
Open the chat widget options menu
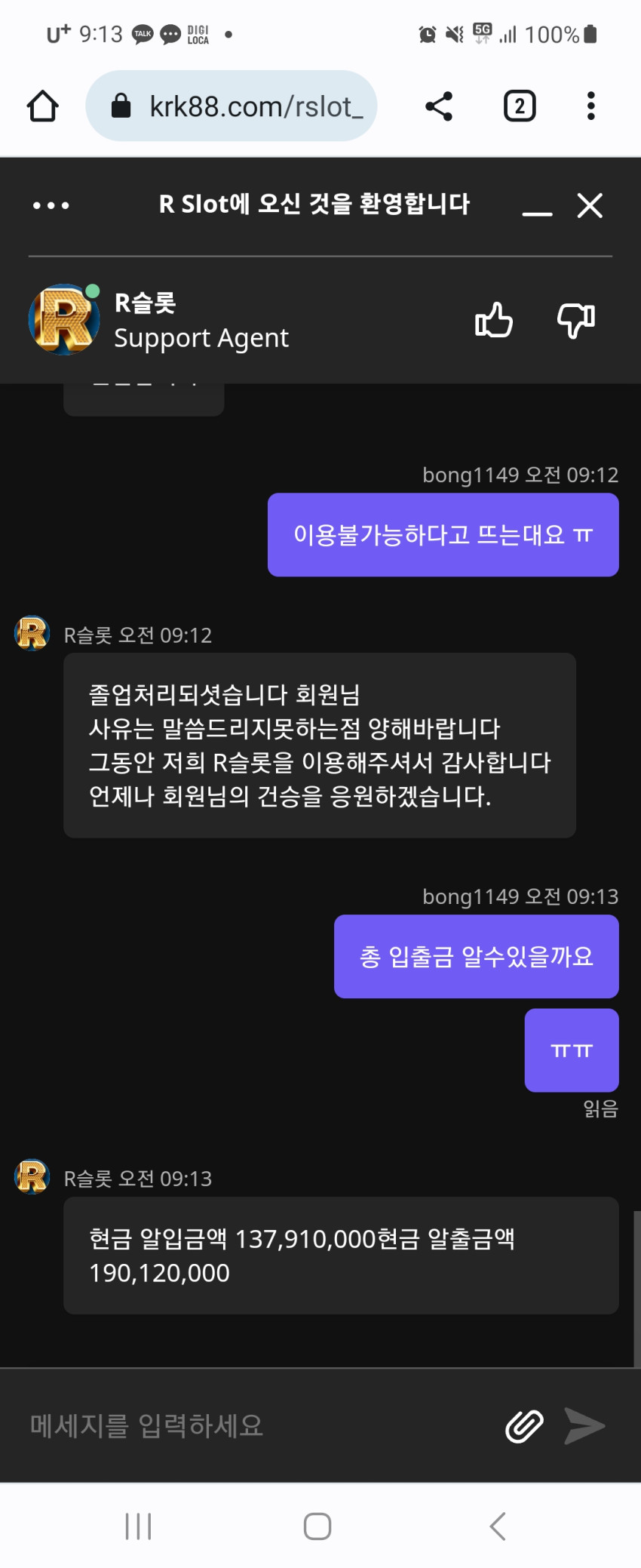(51, 205)
